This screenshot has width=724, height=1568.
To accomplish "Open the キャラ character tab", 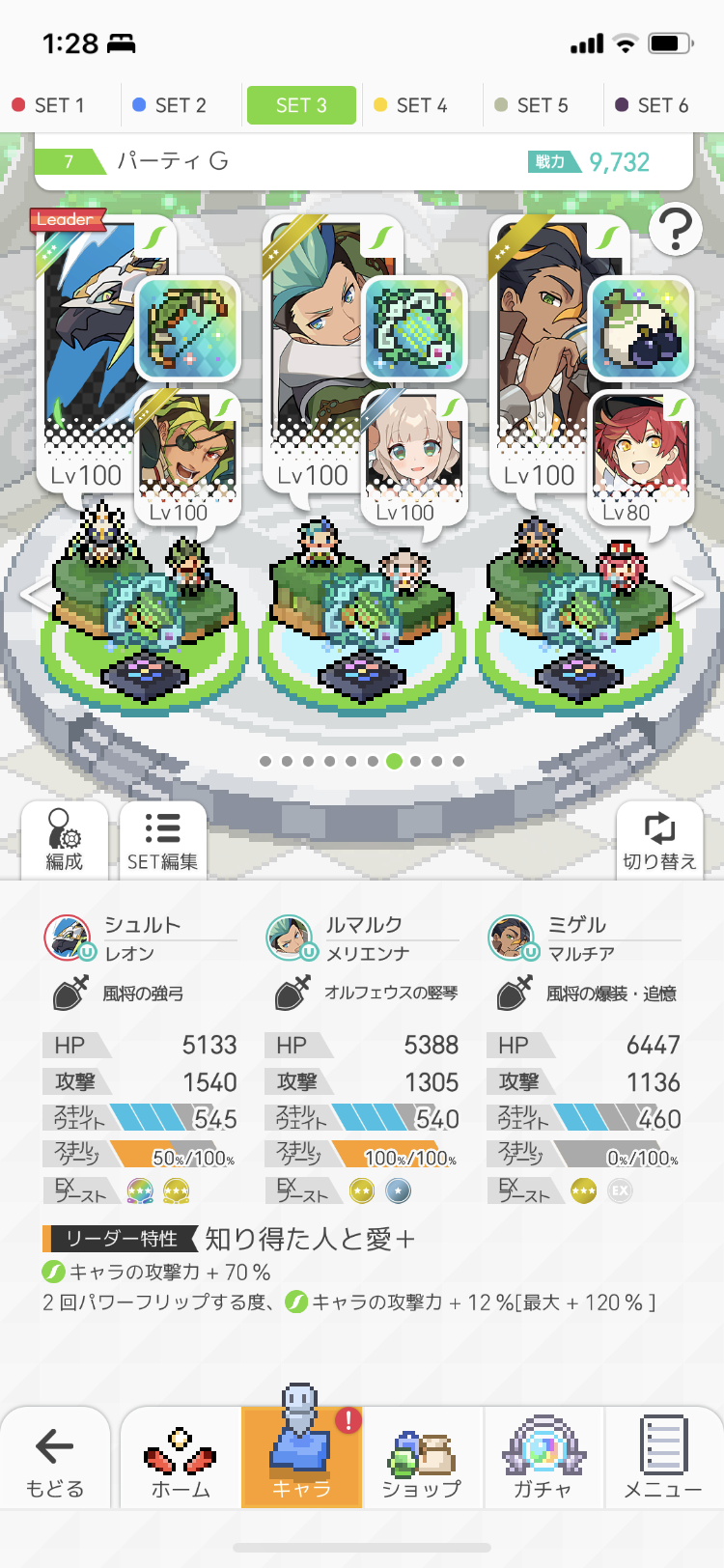I will tap(301, 1460).
